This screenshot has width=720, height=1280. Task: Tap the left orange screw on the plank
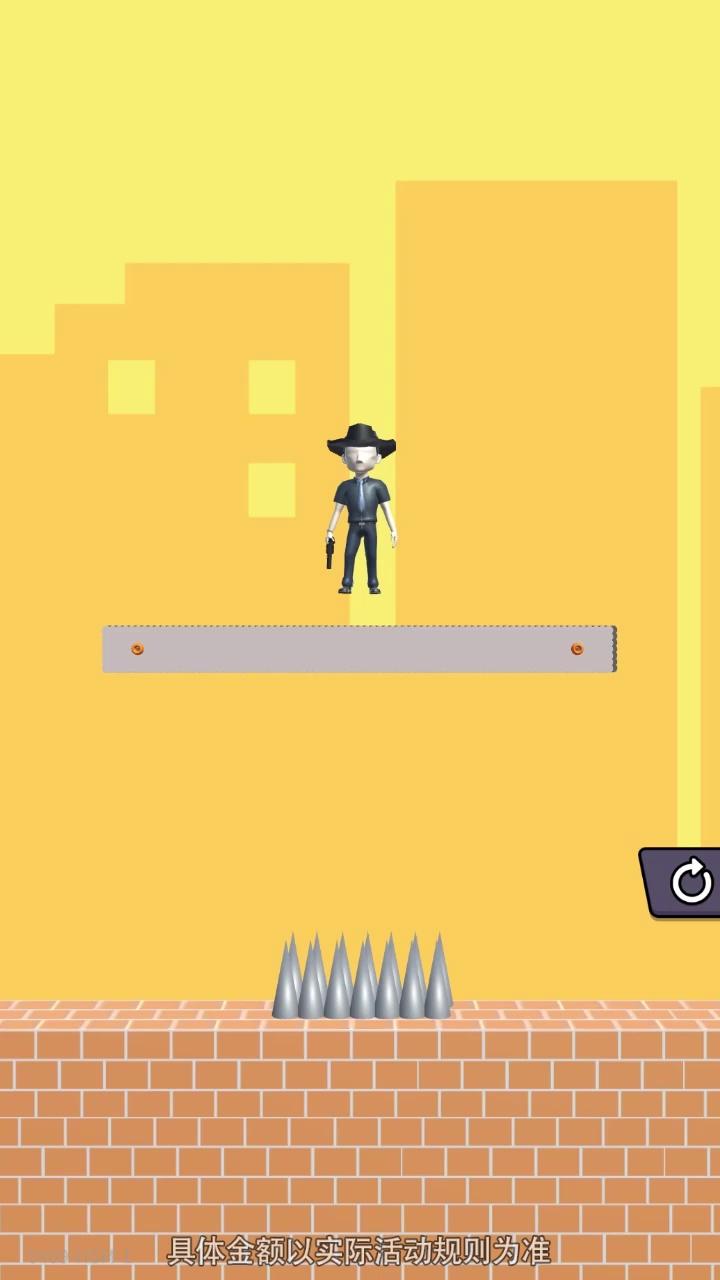138,649
